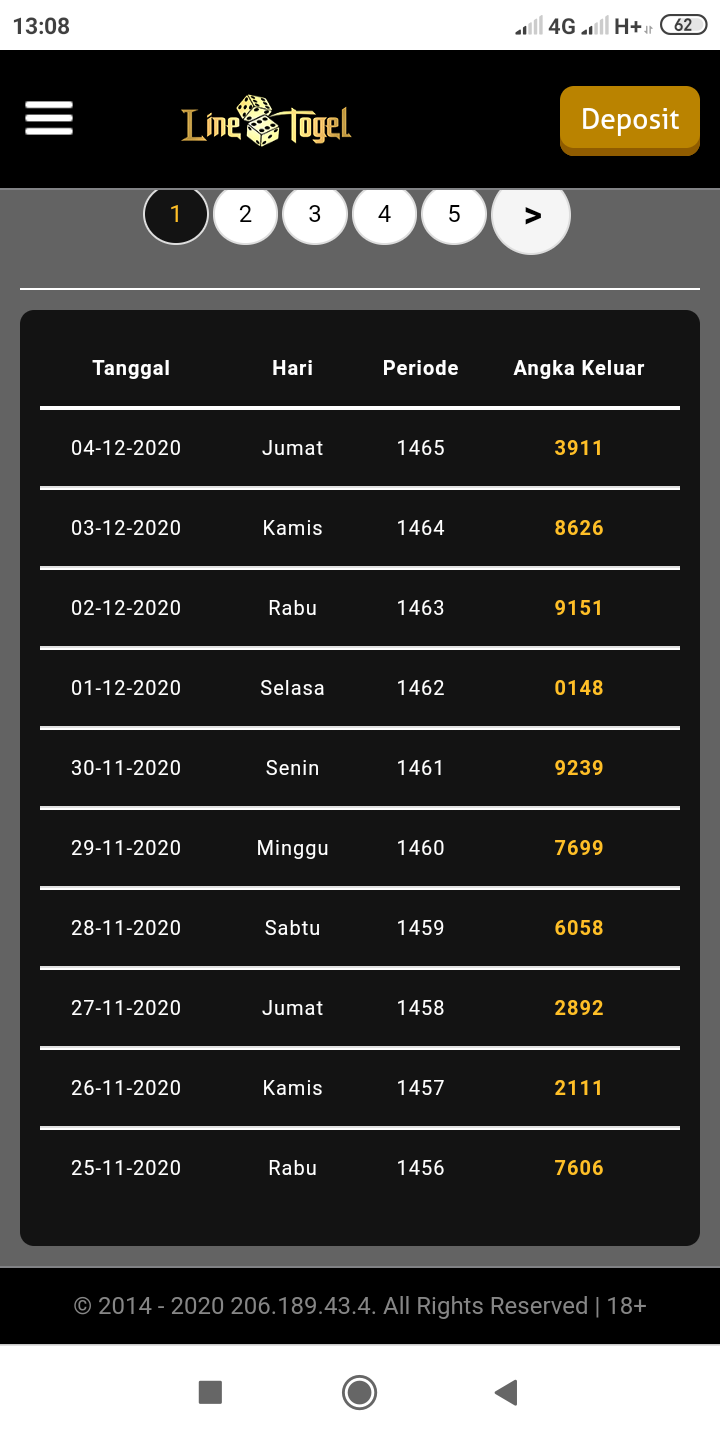Select results page 1
720x1440 pixels.
[x=176, y=214]
